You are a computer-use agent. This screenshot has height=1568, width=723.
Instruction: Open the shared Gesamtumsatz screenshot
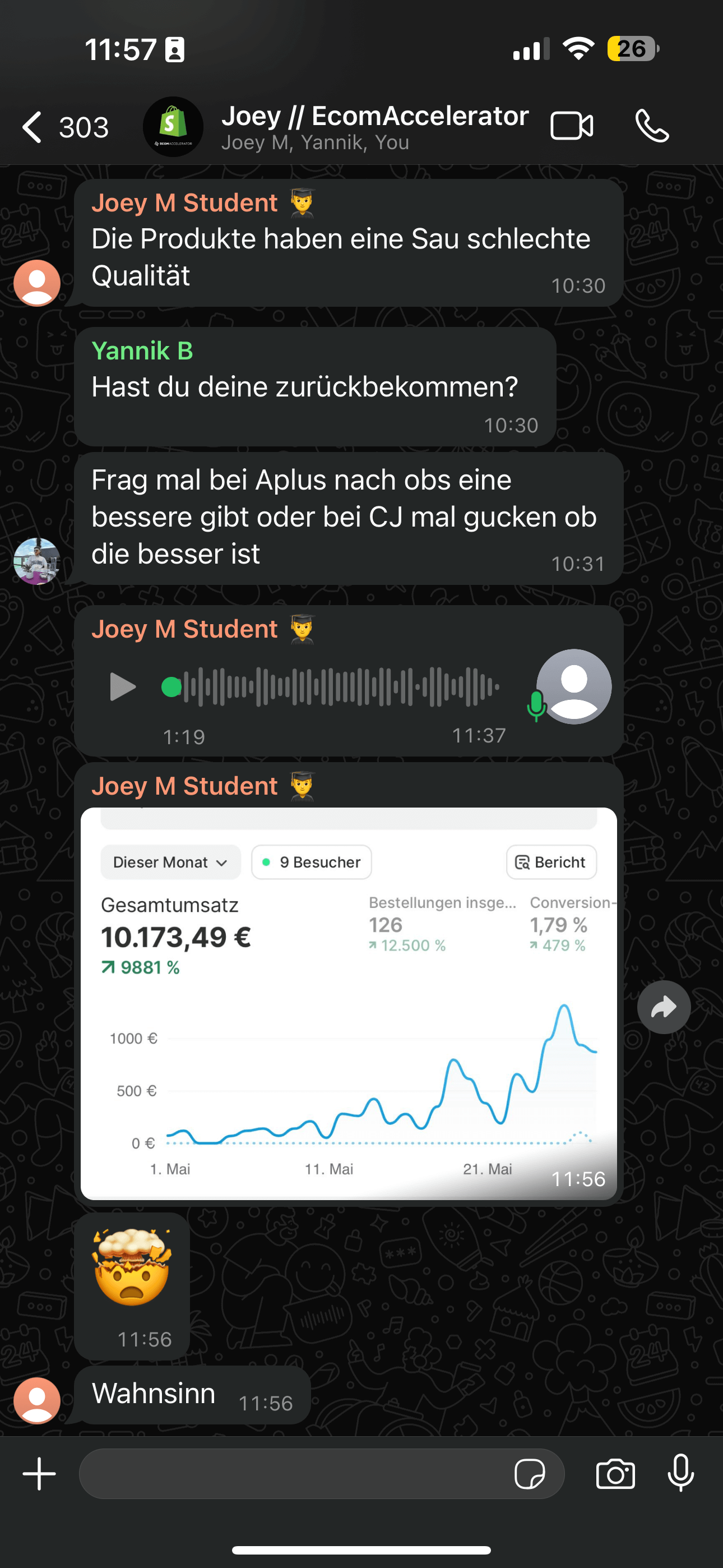coord(348,1003)
